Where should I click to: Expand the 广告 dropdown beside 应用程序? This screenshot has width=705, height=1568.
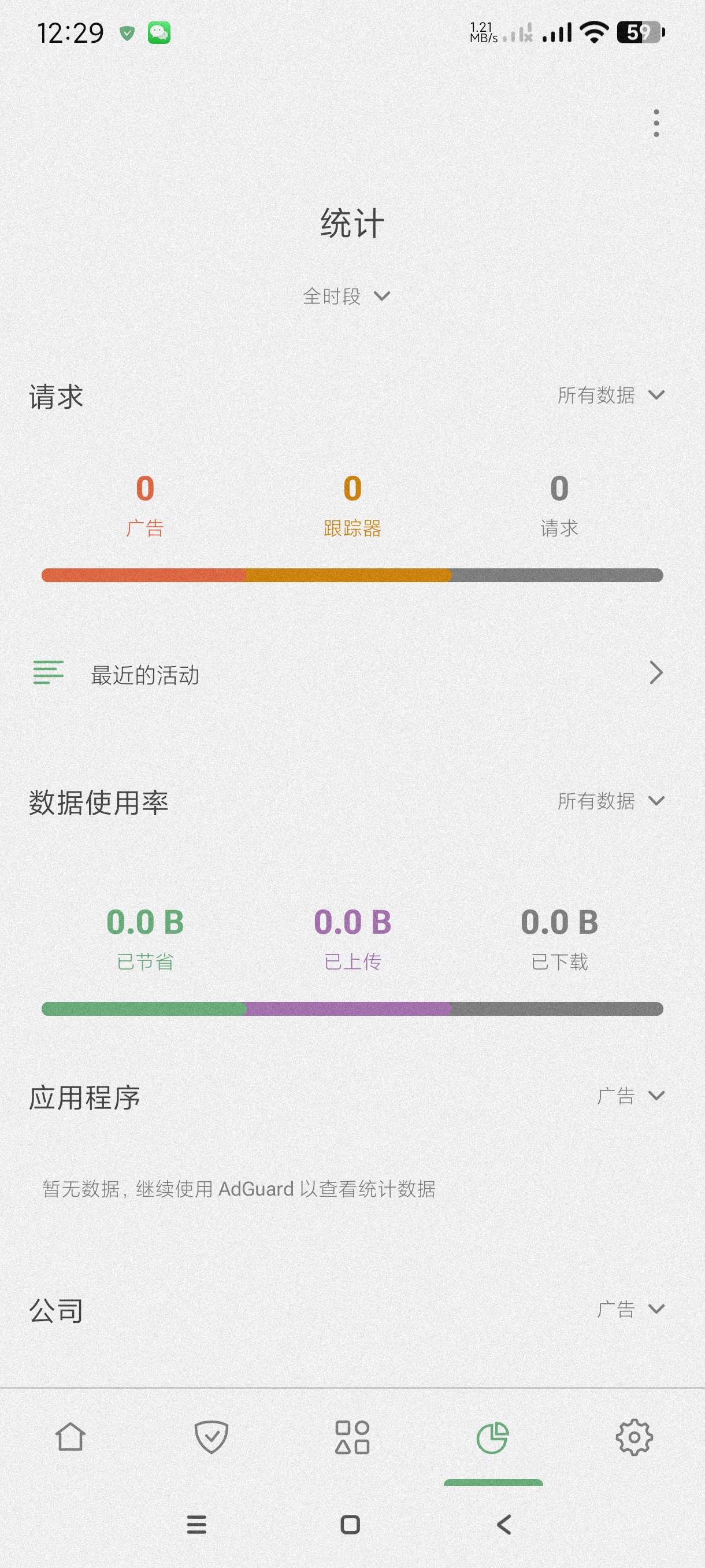(629, 1096)
